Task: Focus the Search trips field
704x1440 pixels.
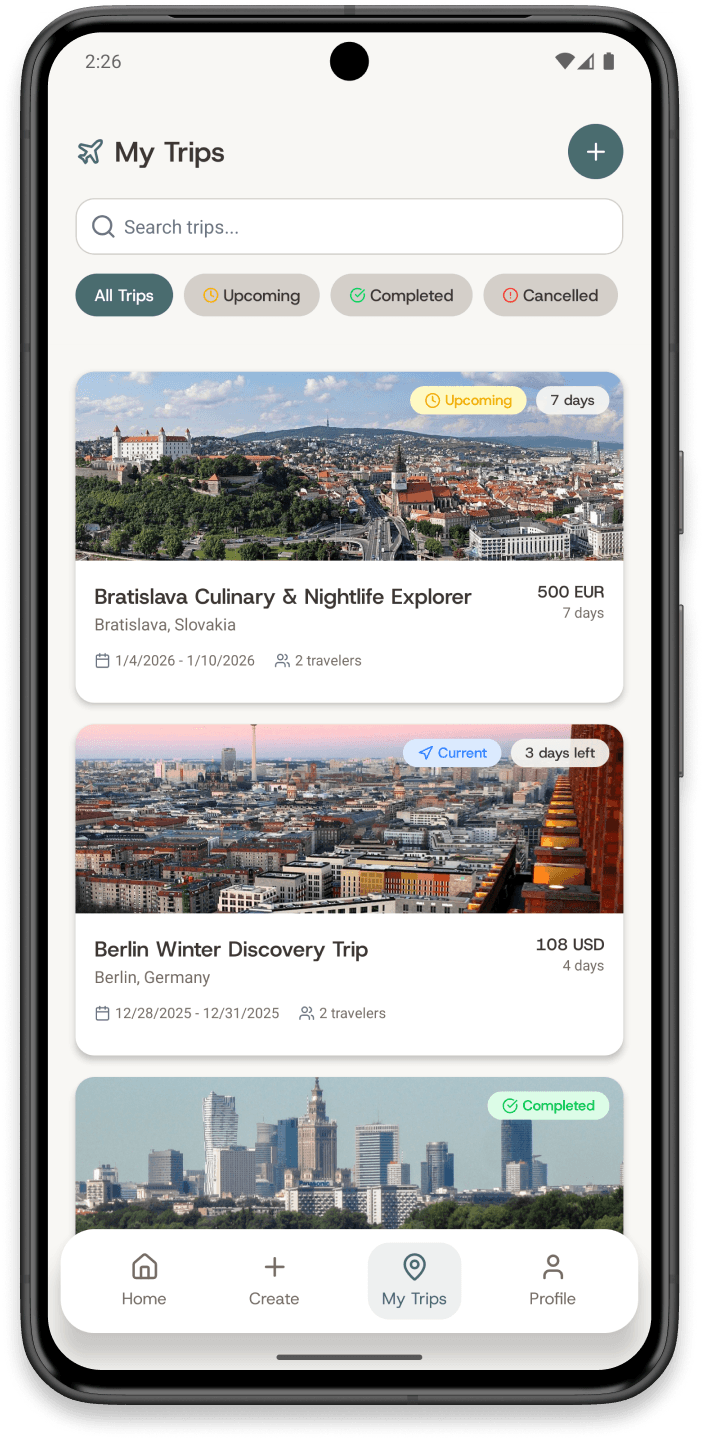Action: click(349, 227)
